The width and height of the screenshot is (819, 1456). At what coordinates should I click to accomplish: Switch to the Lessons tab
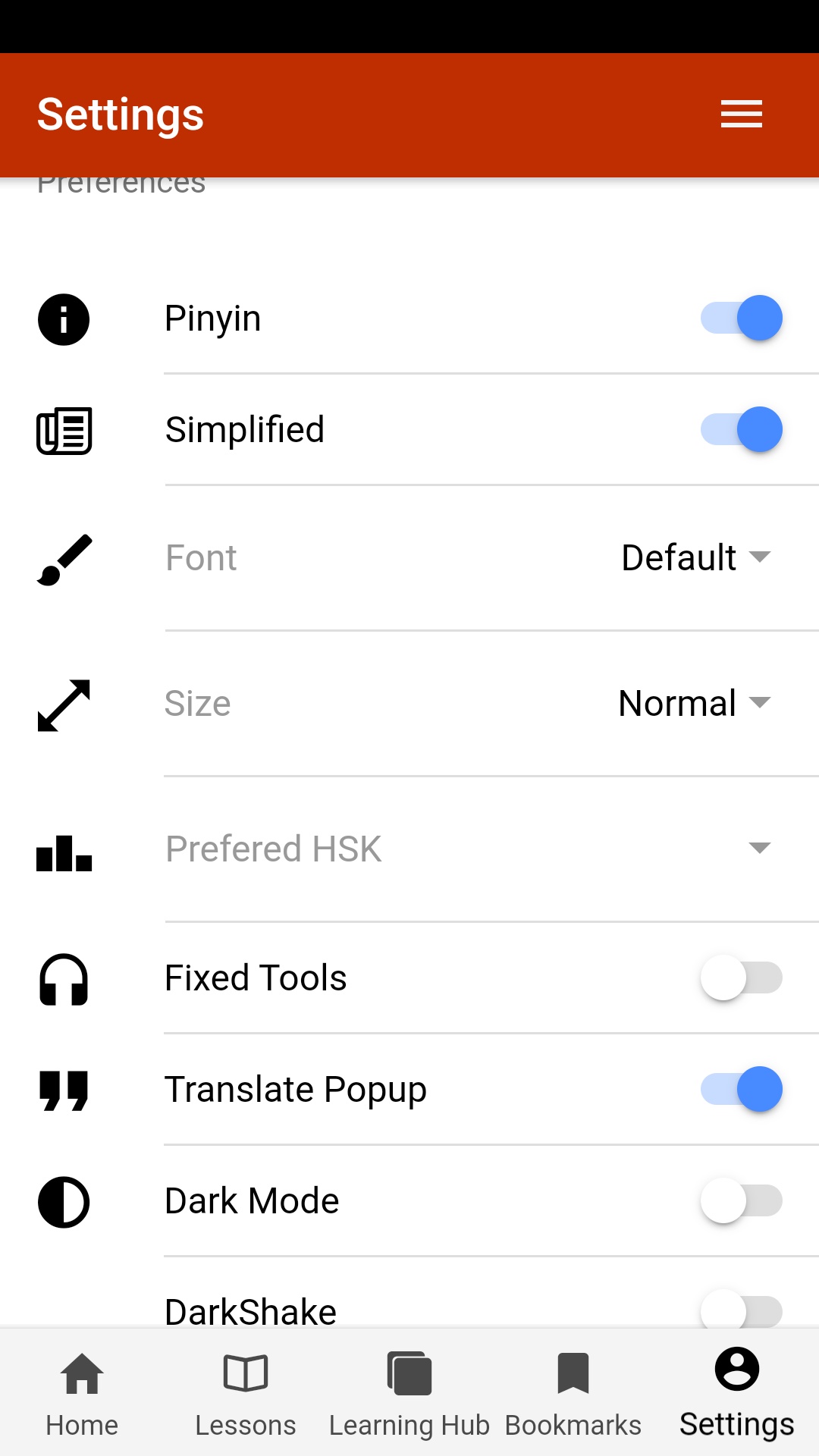[x=246, y=1392]
